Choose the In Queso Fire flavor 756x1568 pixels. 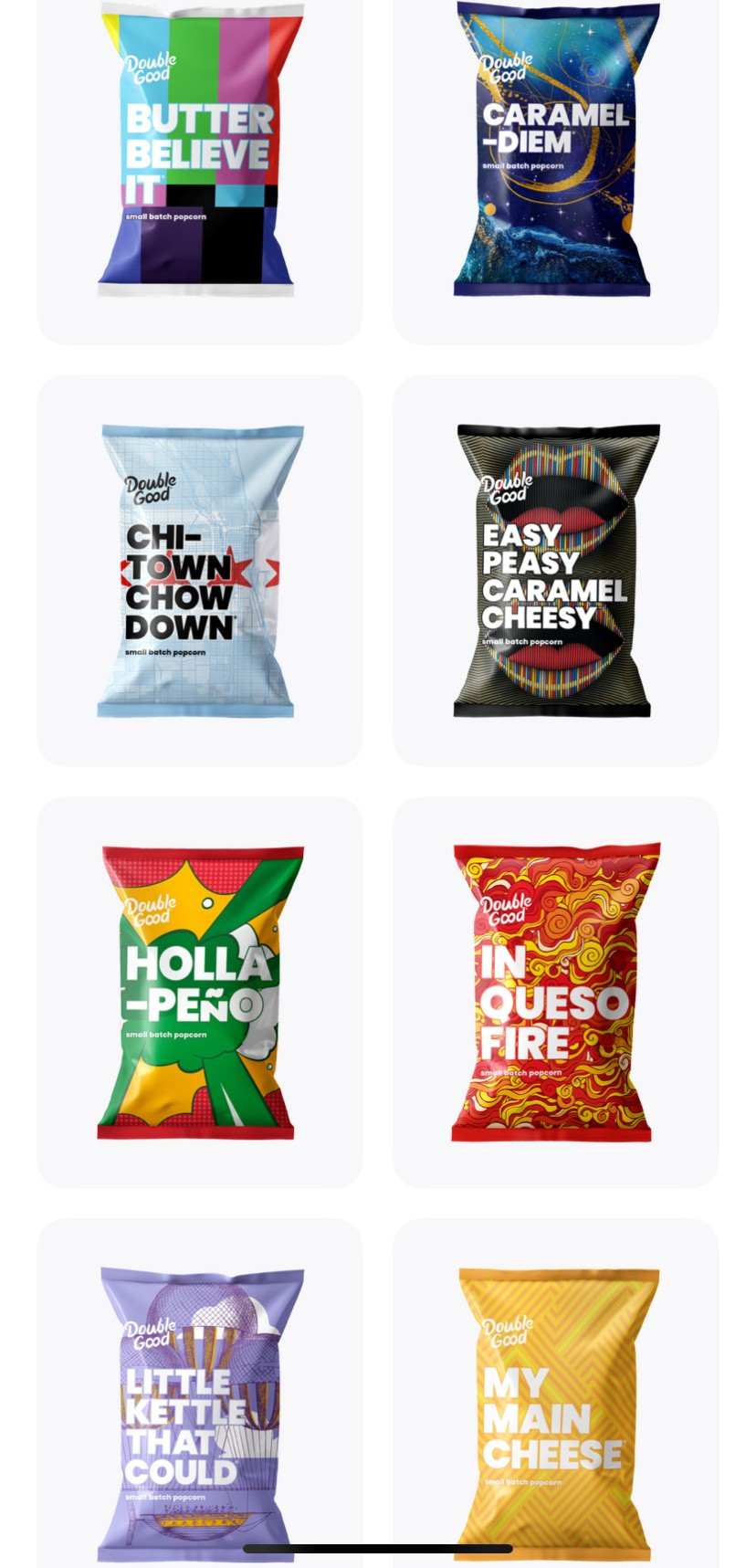tap(555, 993)
